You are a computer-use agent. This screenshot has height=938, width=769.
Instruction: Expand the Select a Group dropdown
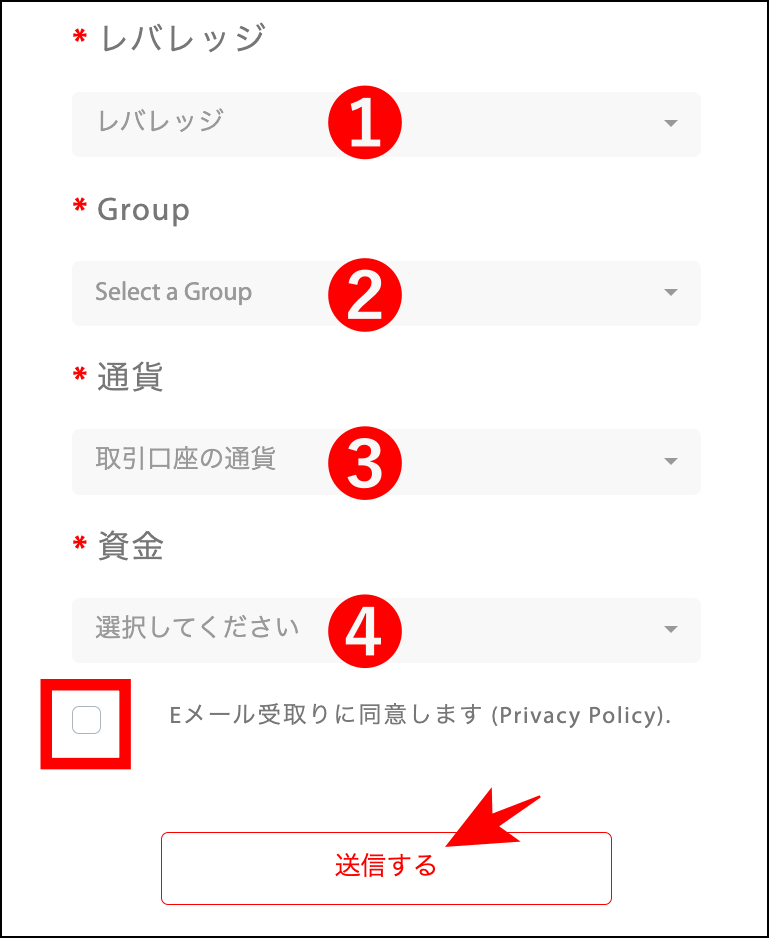pos(386,293)
